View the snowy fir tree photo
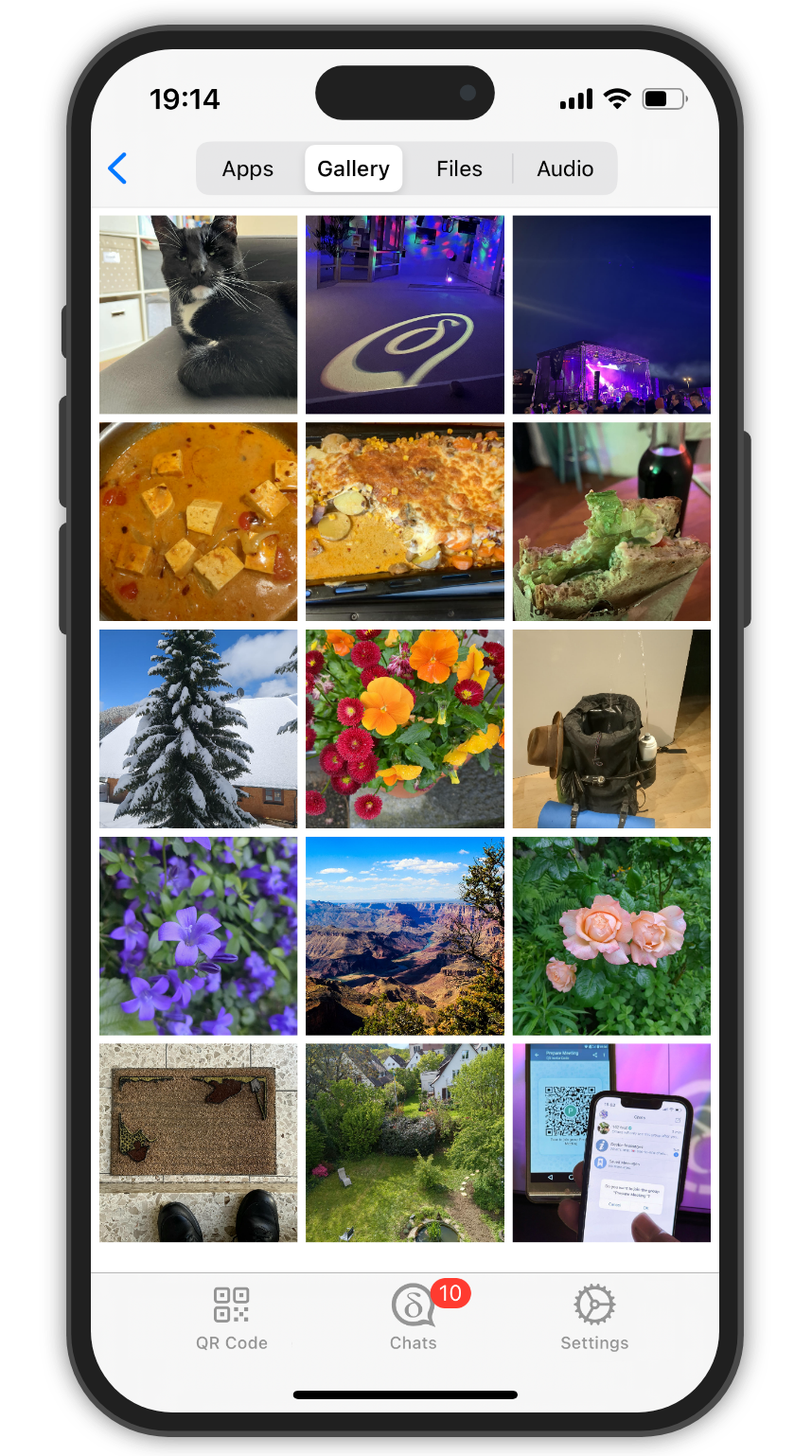The image size is (812, 1456). click(198, 729)
